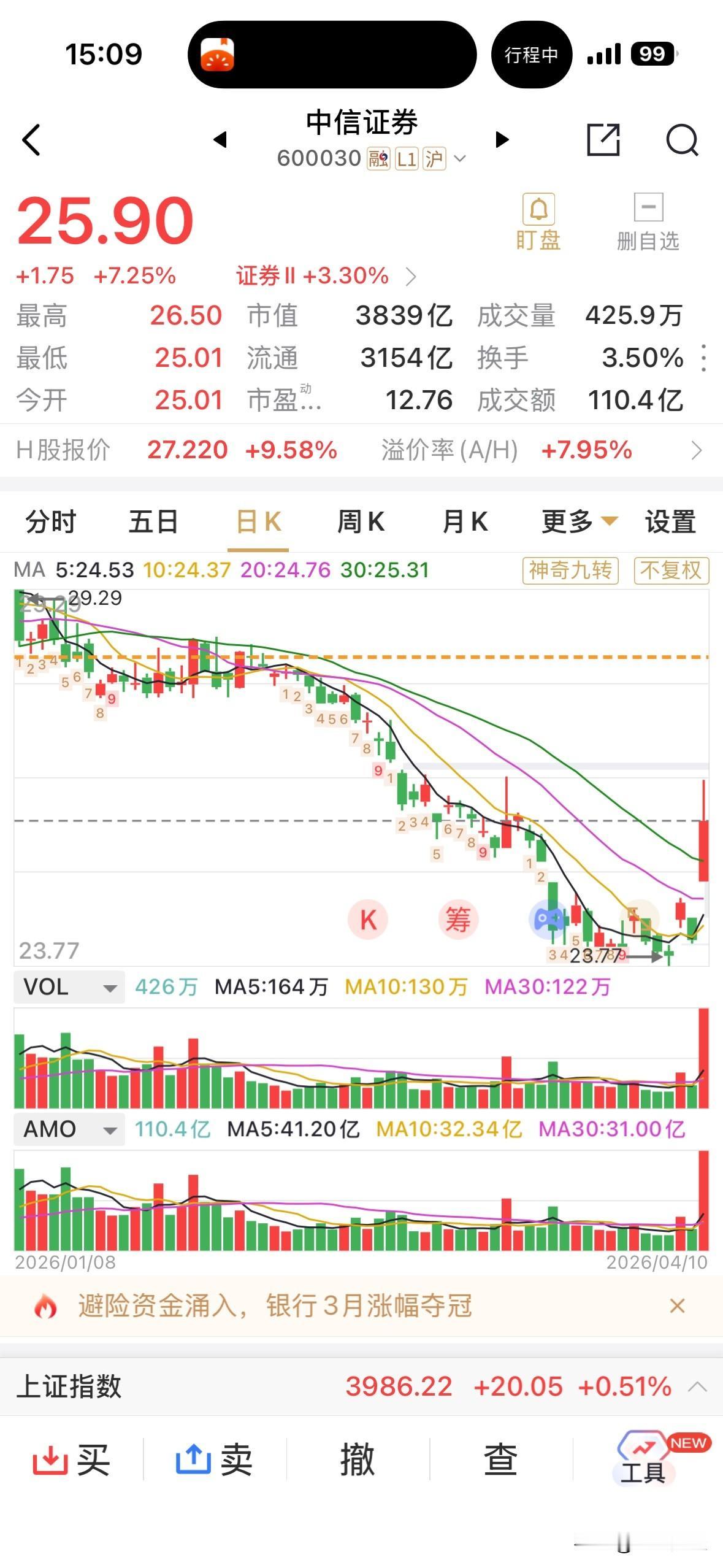Open the VOL indicator dropdown
Image resolution: width=723 pixels, height=1568 pixels.
[x=68, y=987]
